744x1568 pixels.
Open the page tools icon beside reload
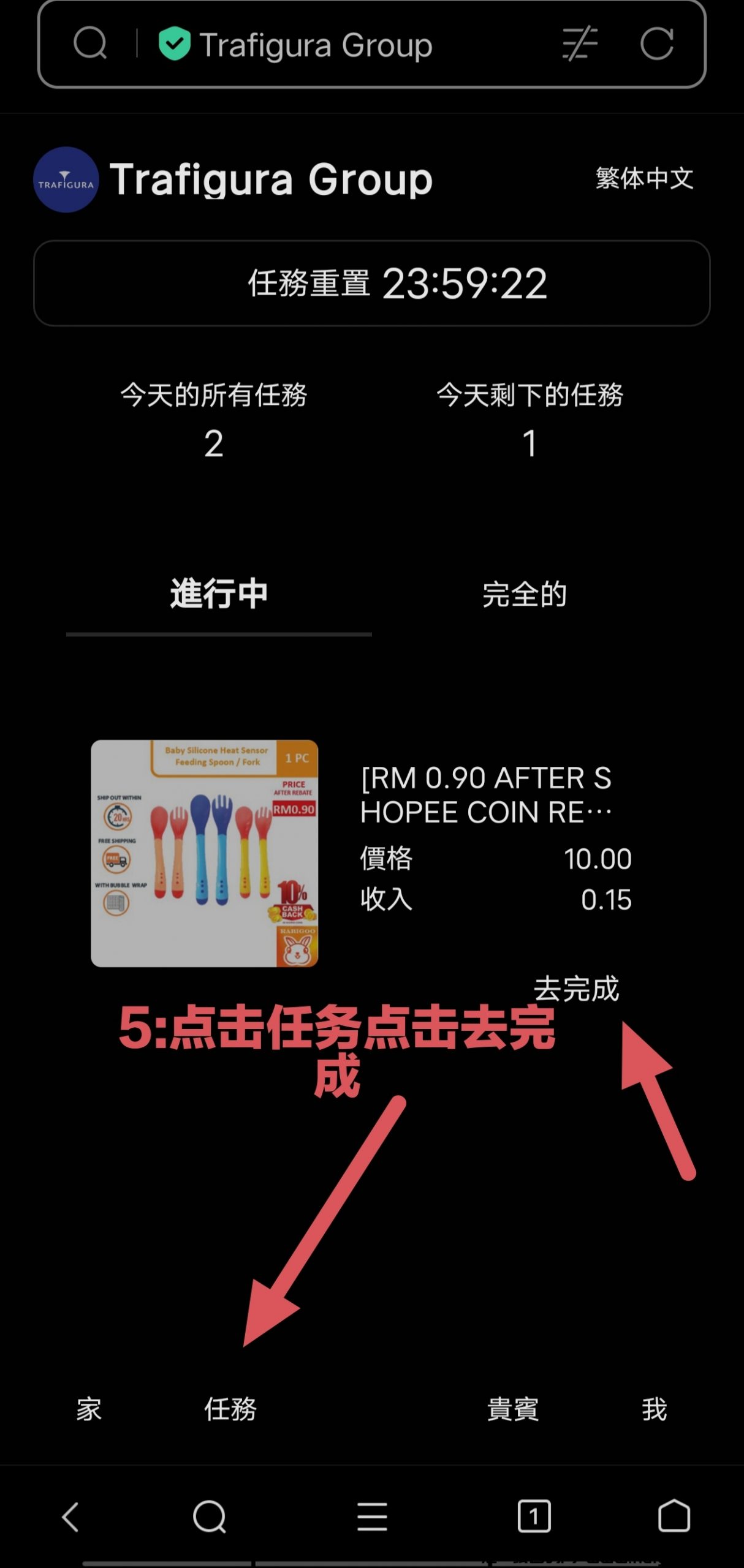tap(579, 44)
